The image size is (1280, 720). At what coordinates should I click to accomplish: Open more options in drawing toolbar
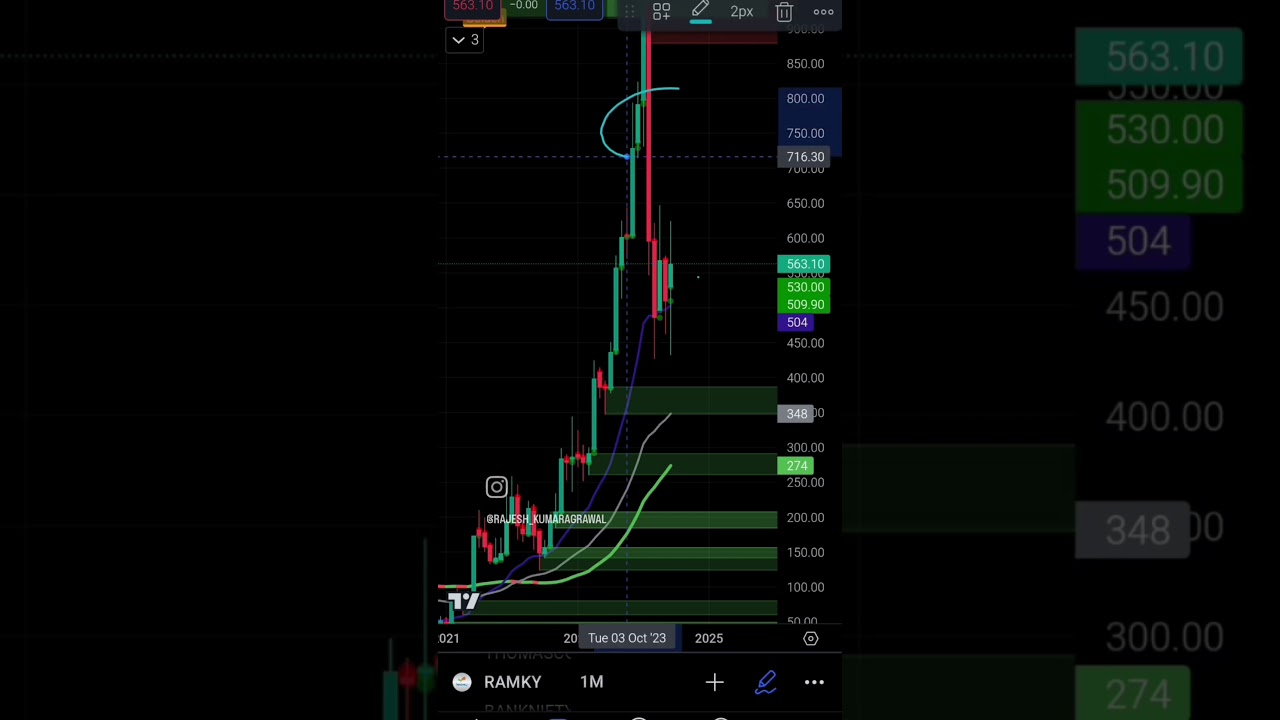click(x=823, y=12)
